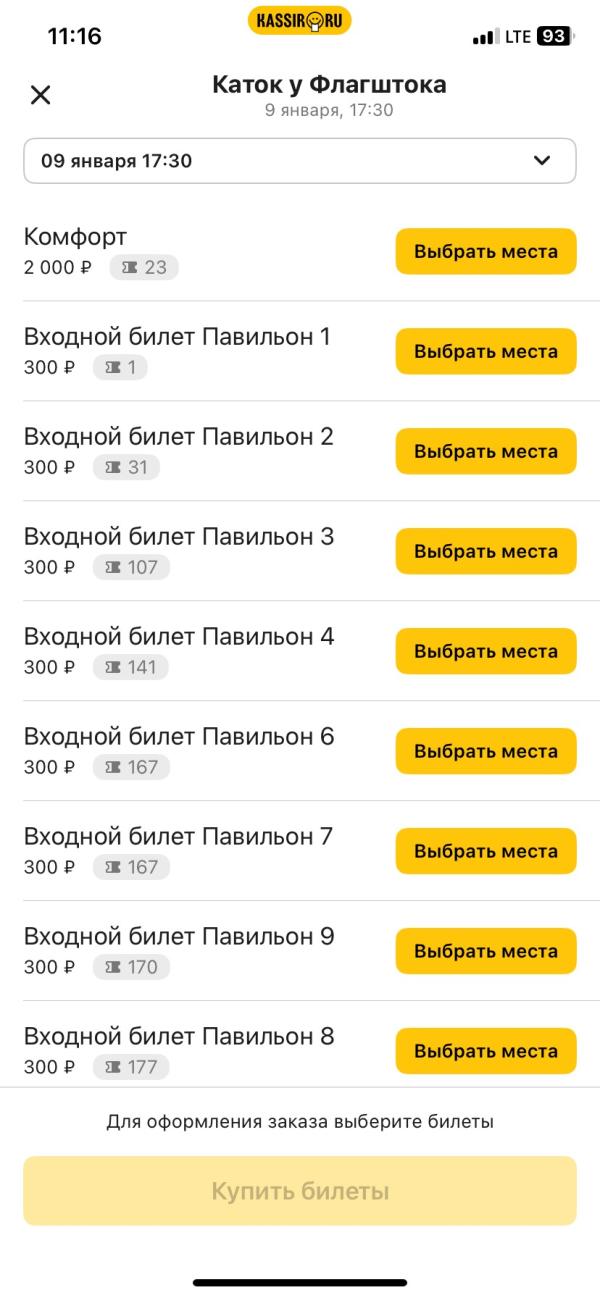The width and height of the screenshot is (600, 1297).
Task: Open seat selection for Павильон 7
Action: coord(486,851)
